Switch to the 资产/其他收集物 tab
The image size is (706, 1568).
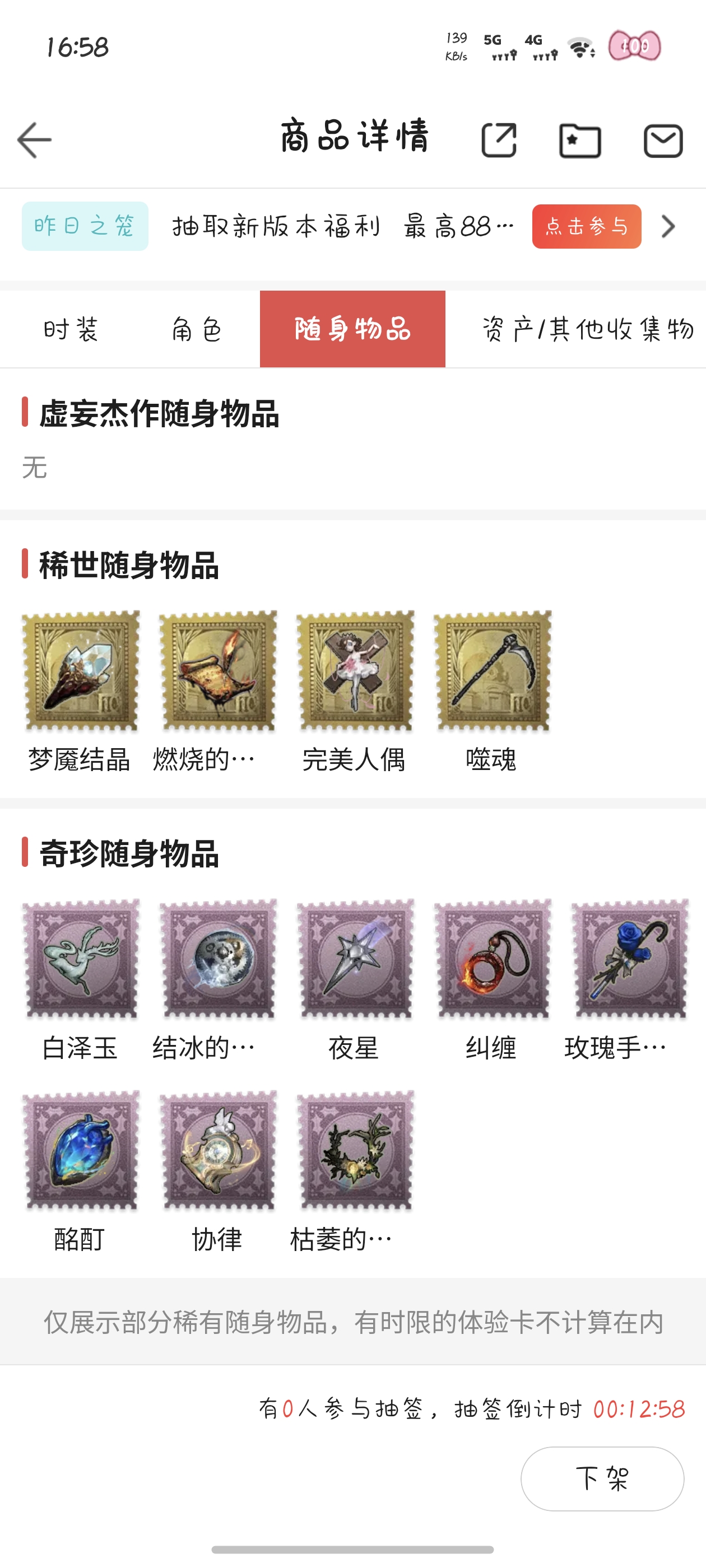[x=587, y=329]
